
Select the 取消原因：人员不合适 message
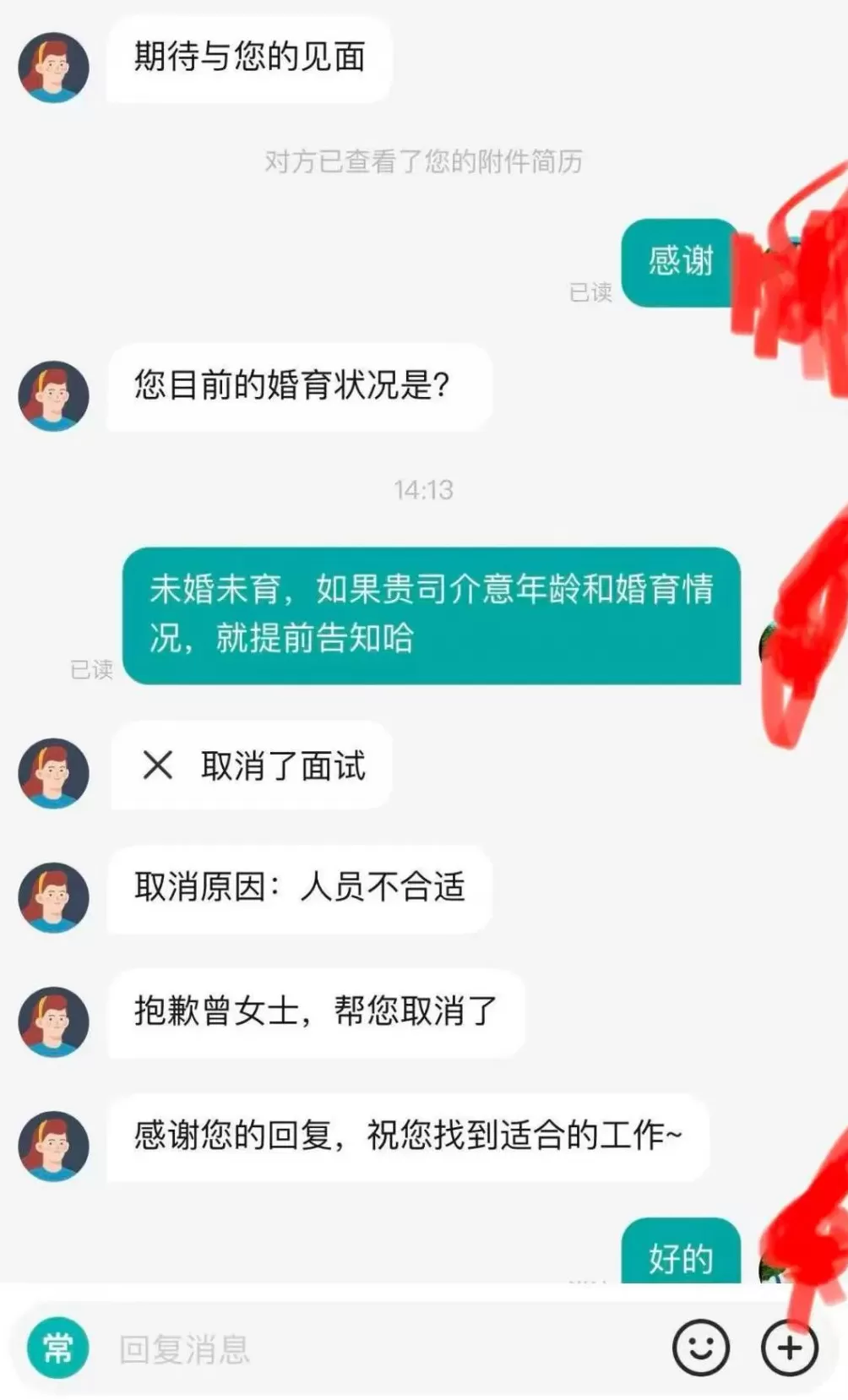pos(297,887)
